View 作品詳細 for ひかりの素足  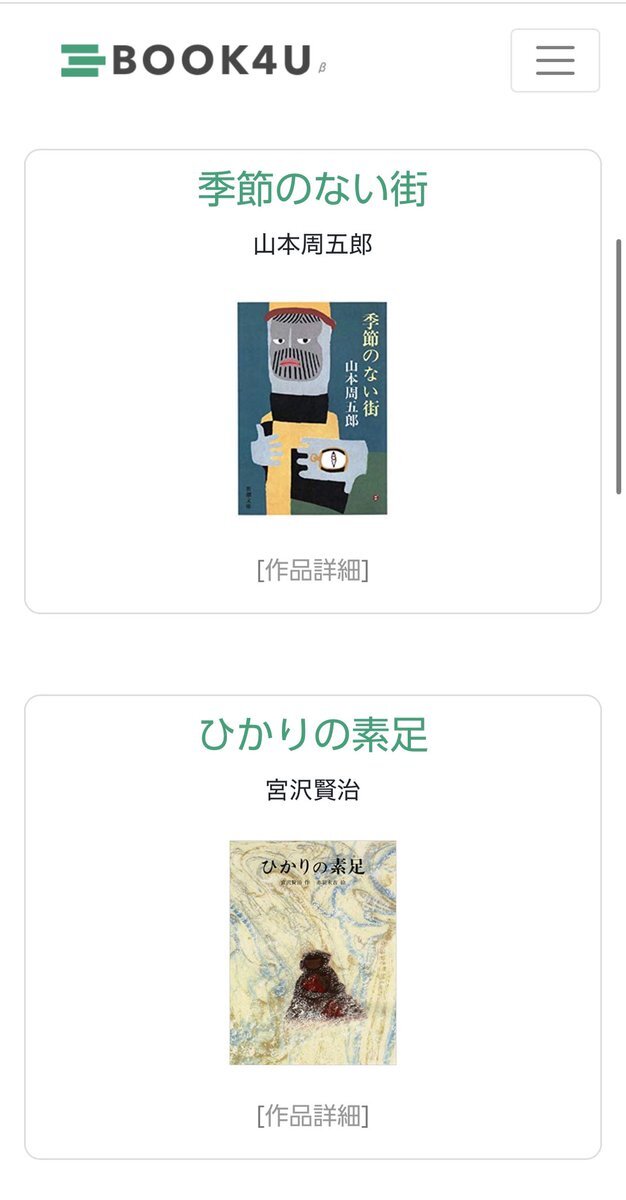click(313, 1115)
